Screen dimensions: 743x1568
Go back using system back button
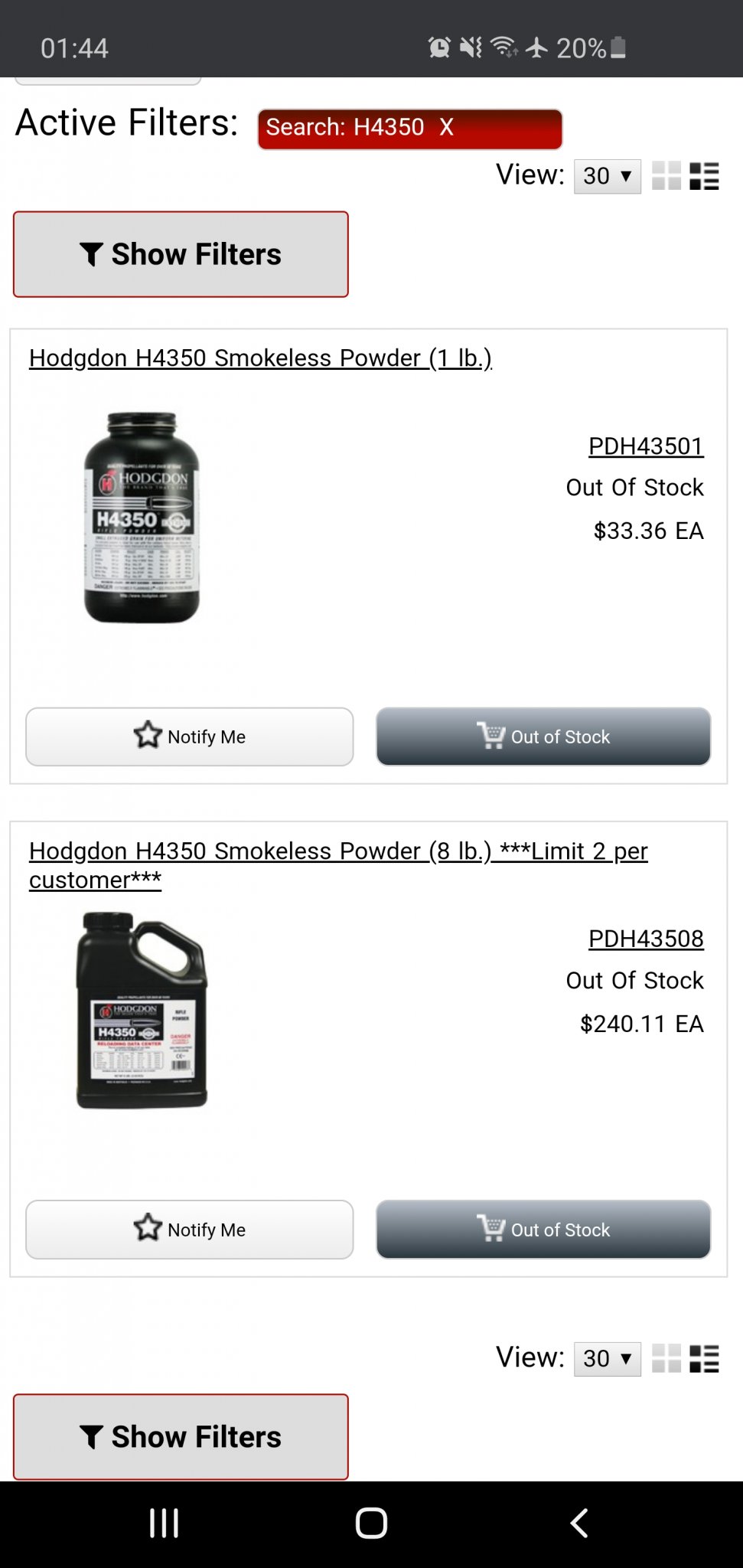[579, 1524]
